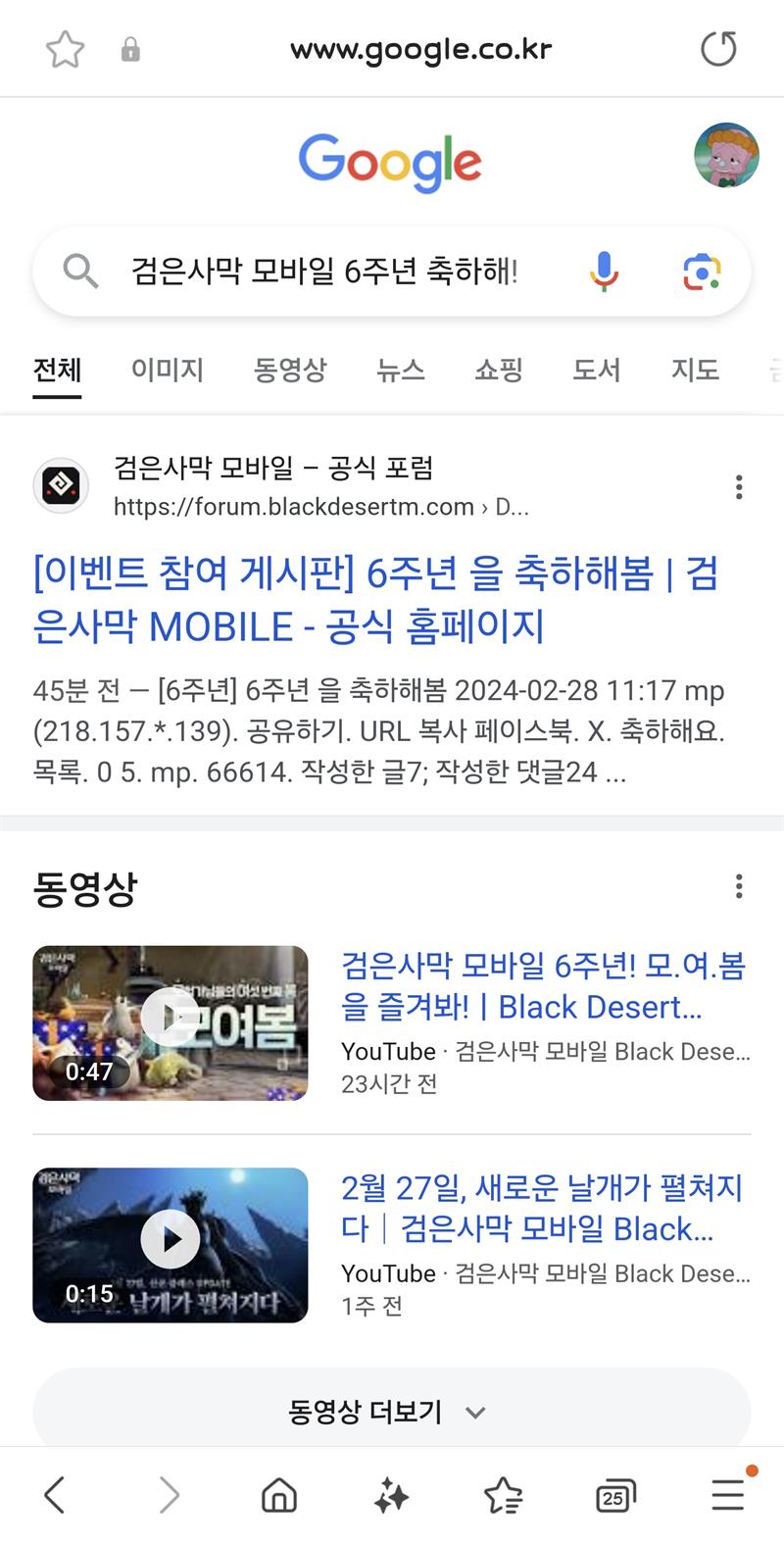Screen dimensions: 784x1544
Task: Open options for the 공식 포럼 result
Action: click(x=739, y=486)
